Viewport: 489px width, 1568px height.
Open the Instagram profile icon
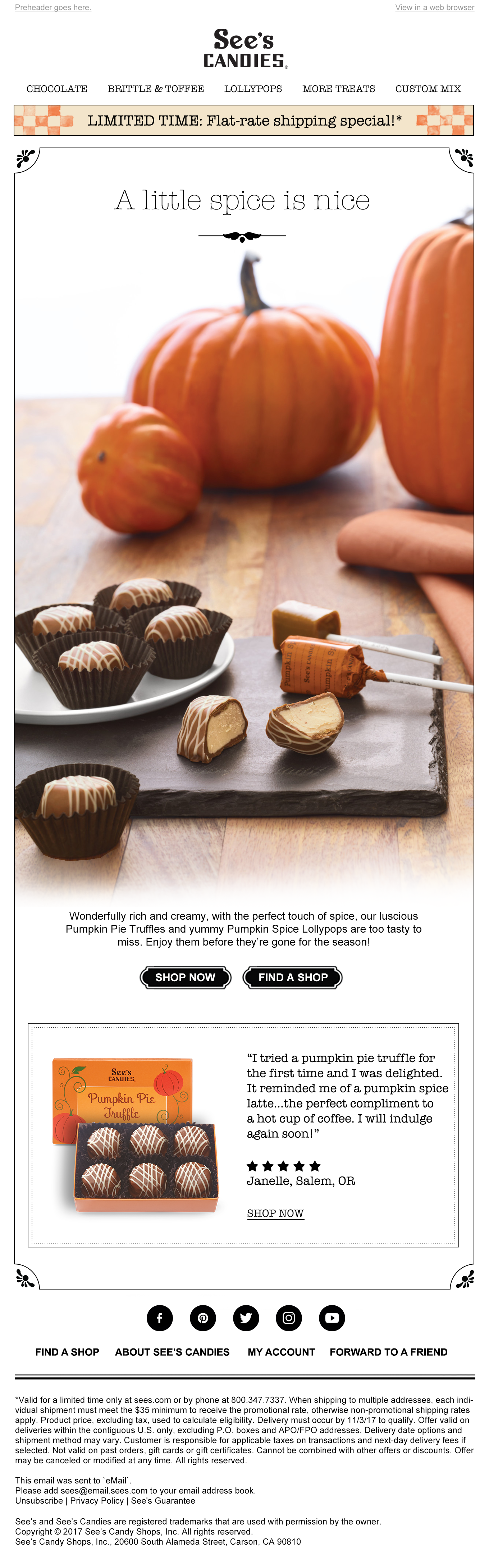pyautogui.click(x=289, y=1318)
